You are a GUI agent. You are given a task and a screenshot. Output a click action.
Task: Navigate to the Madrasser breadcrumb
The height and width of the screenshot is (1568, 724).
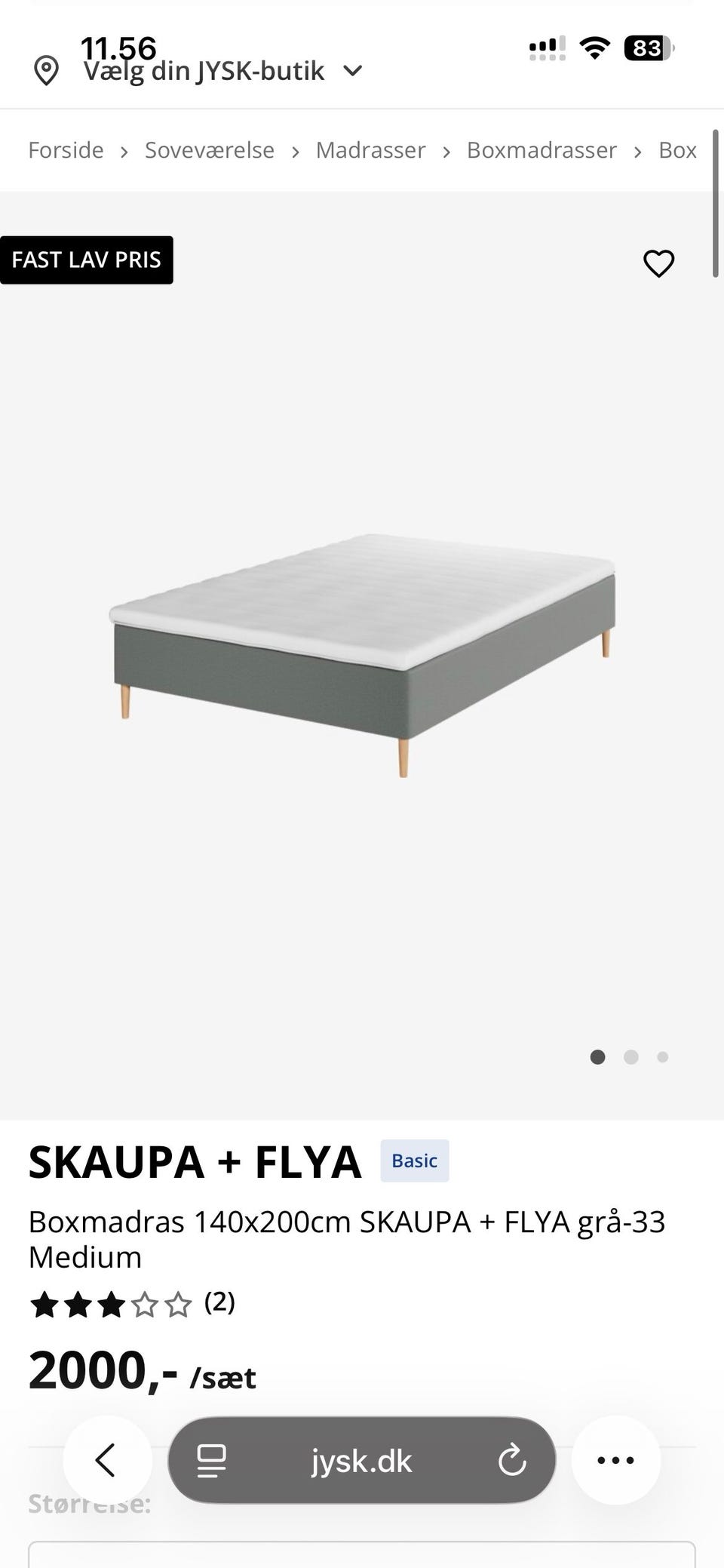370,150
